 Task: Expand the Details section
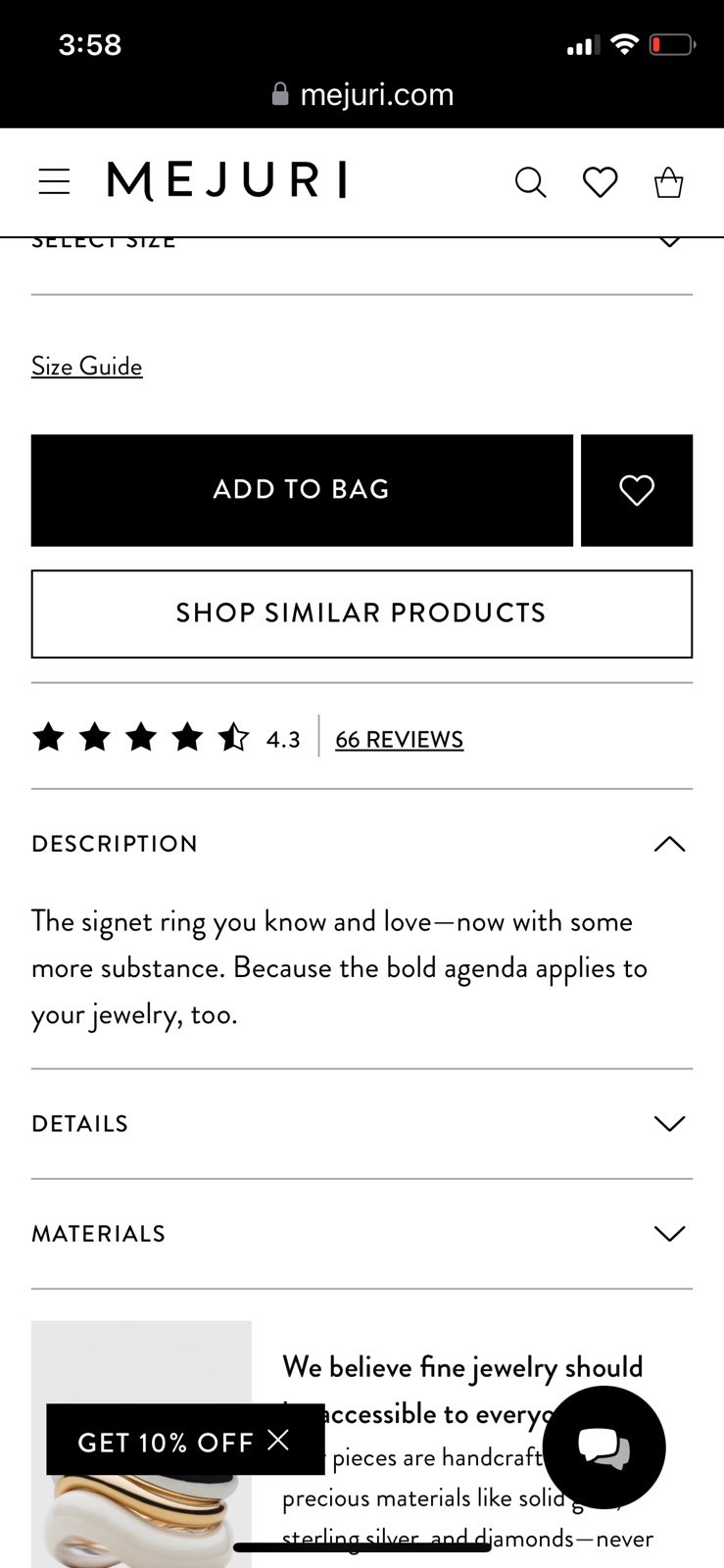362,1124
